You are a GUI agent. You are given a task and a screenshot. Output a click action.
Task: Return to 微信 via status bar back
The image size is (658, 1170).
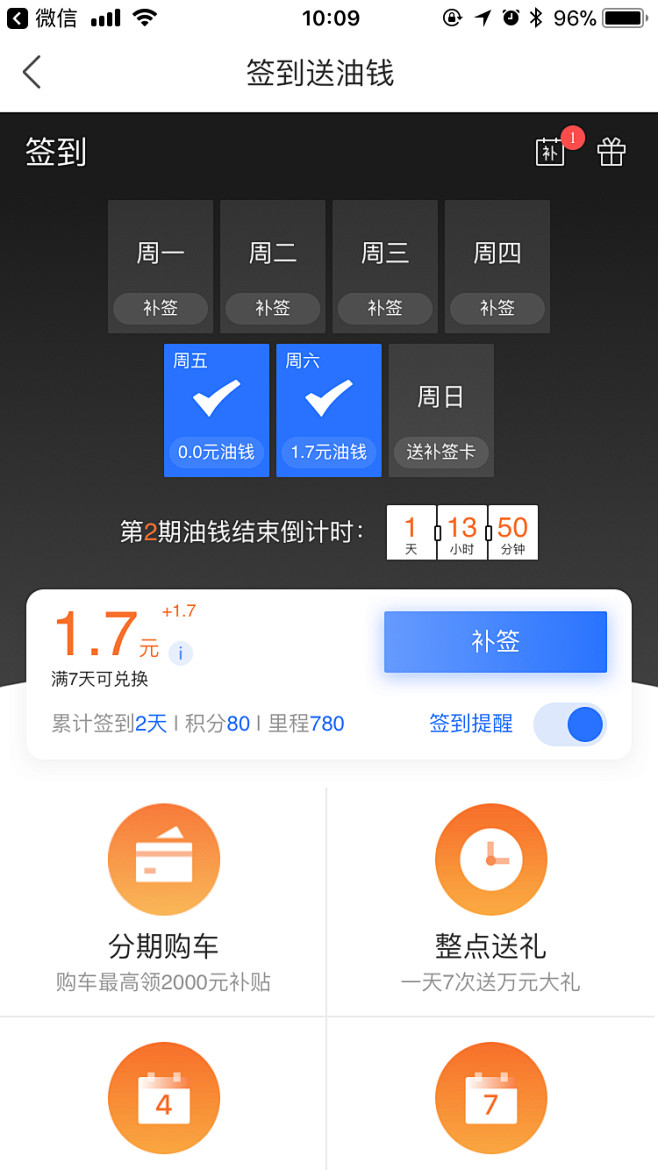coord(42,18)
